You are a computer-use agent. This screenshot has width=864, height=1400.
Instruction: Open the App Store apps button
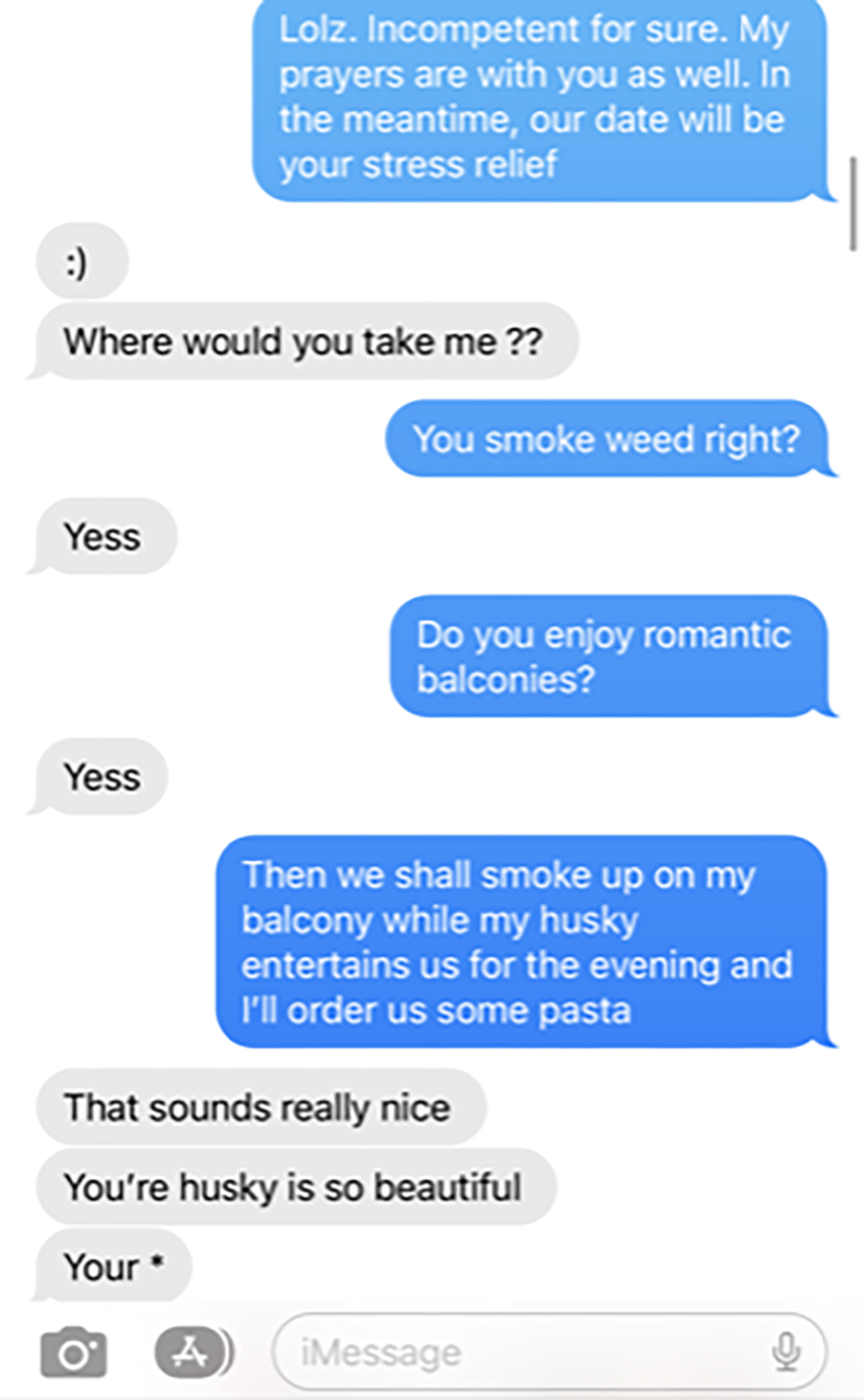pyautogui.click(x=191, y=1353)
